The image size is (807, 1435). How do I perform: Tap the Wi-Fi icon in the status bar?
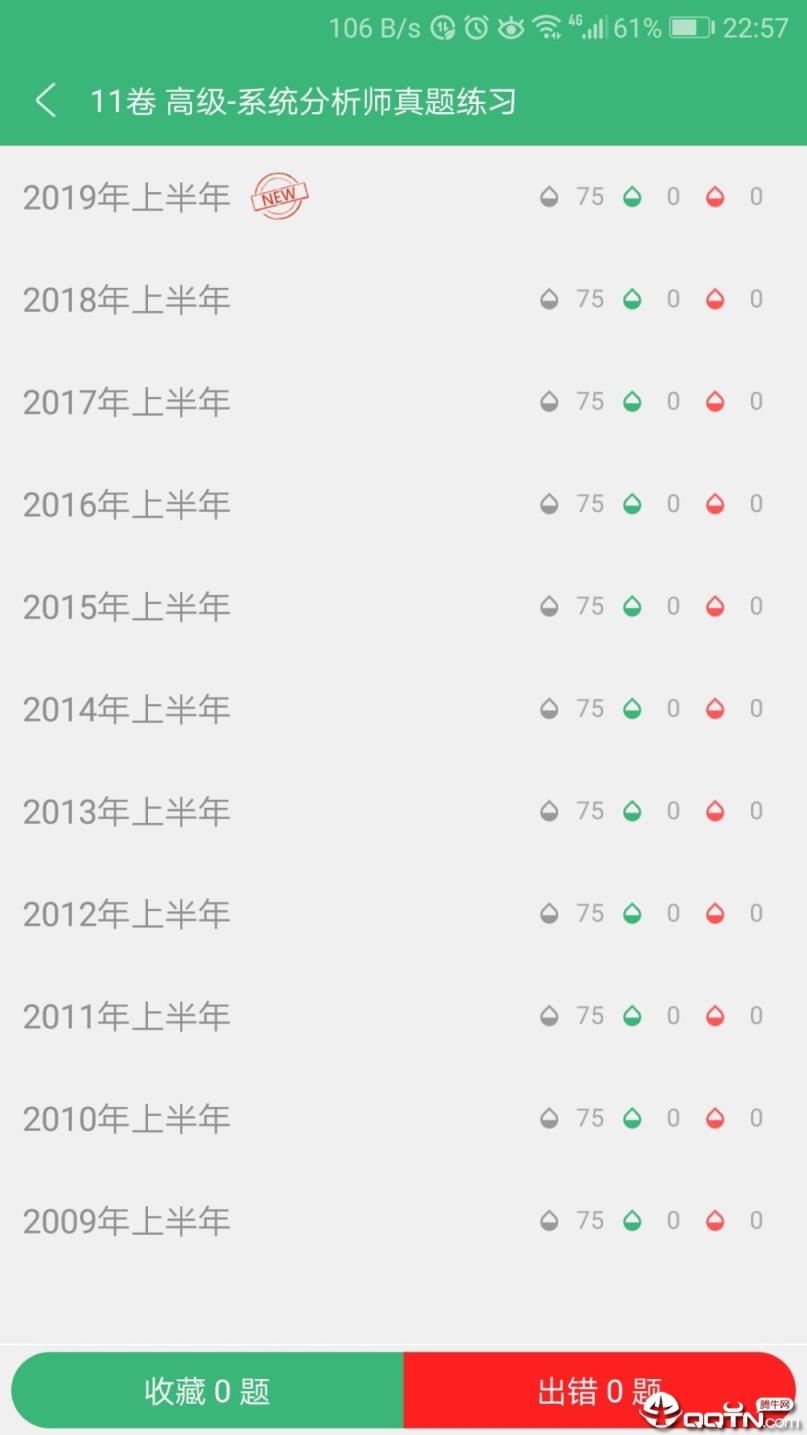pos(546,27)
